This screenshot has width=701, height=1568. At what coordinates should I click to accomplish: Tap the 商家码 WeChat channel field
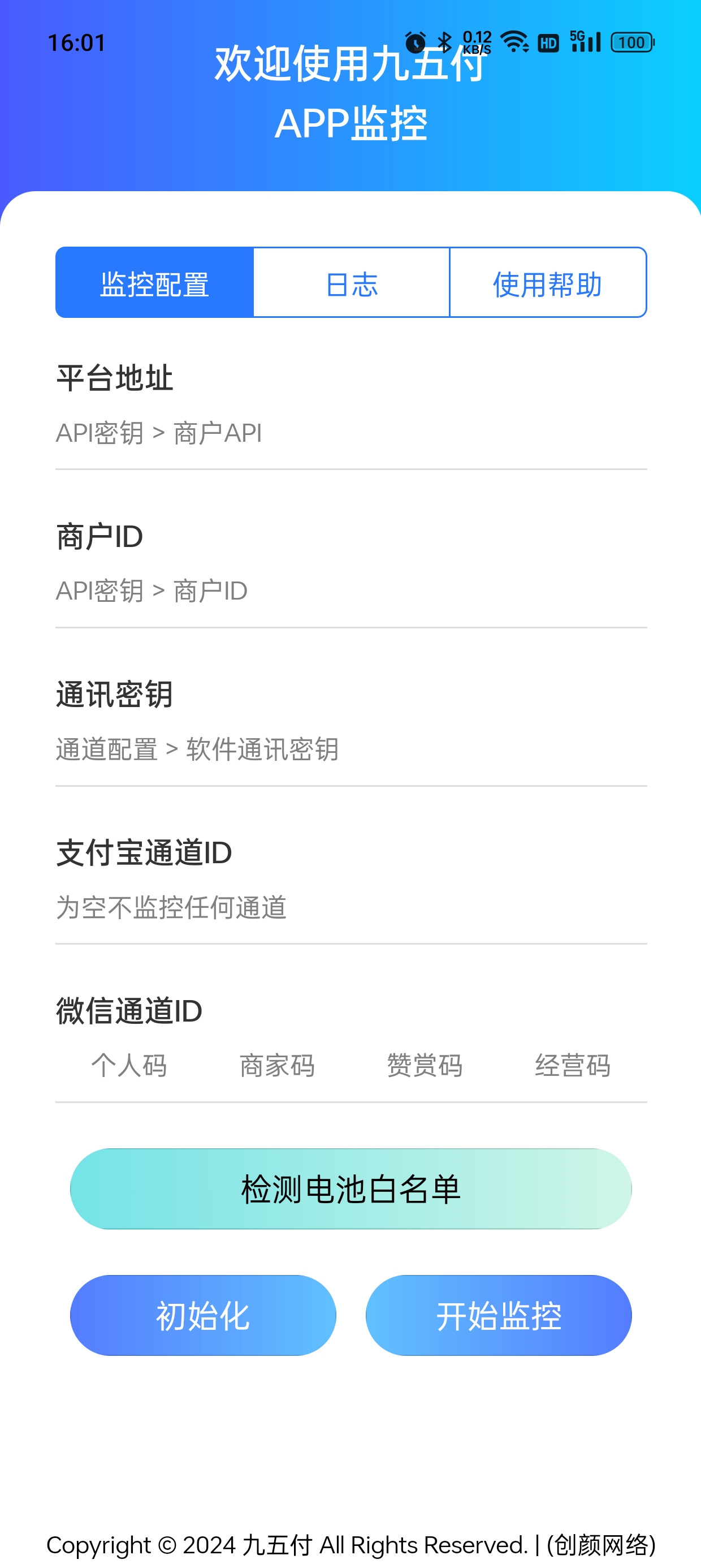[277, 1066]
